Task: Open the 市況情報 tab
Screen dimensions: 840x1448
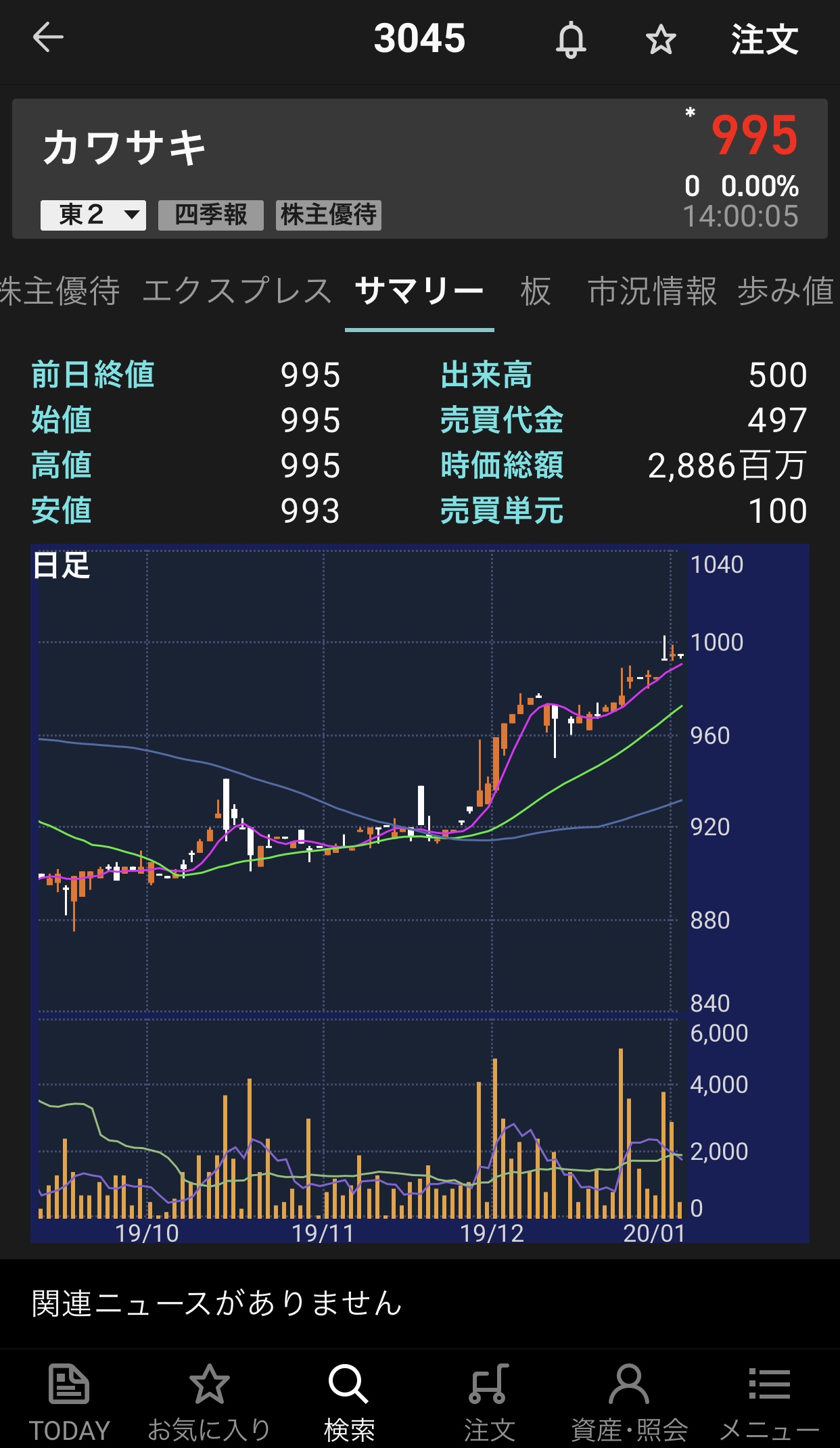Action: (652, 291)
